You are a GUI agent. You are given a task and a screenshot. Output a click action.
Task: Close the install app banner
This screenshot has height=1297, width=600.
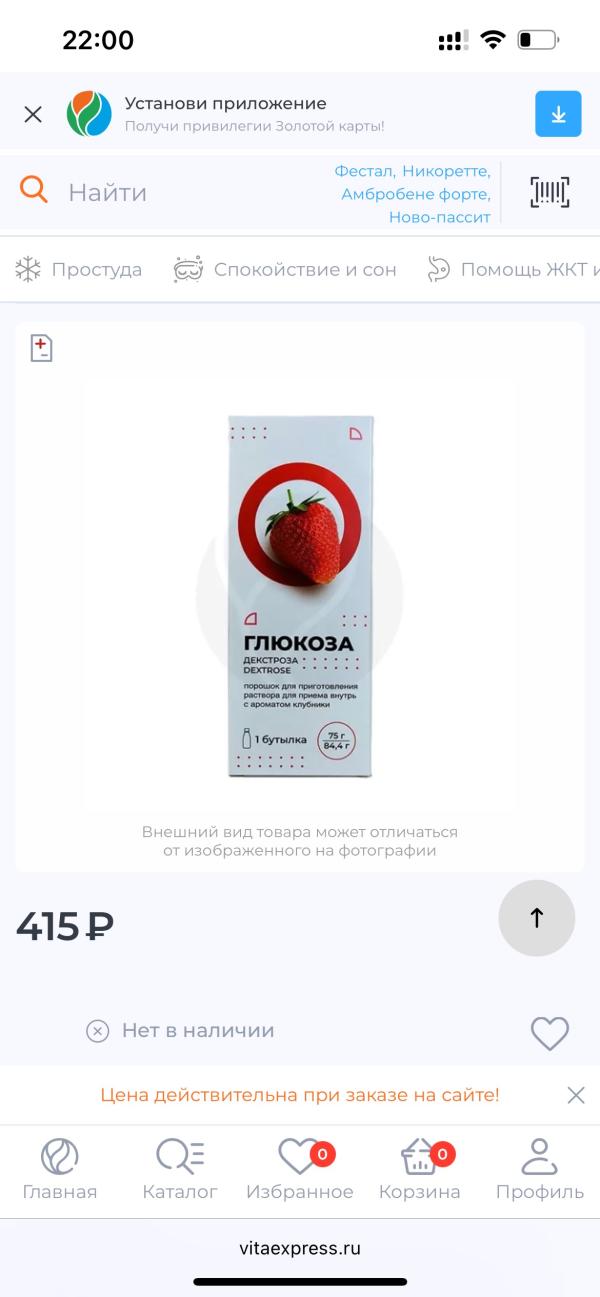(33, 114)
